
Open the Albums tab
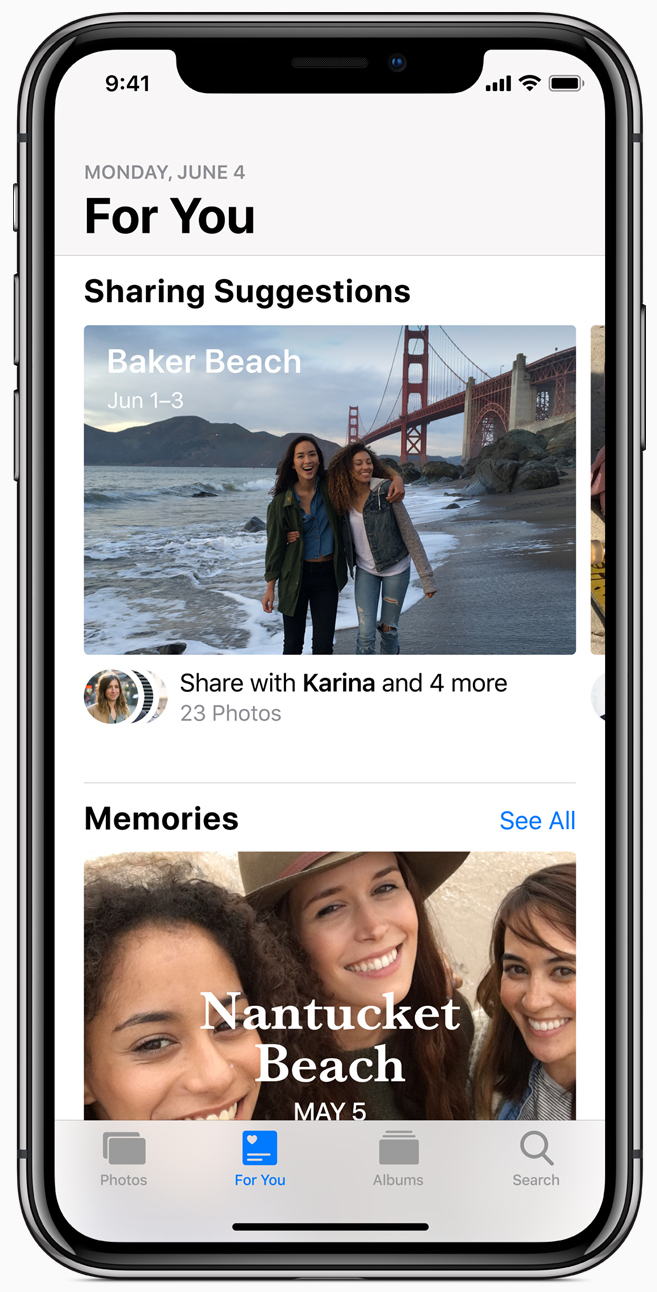pos(398,1159)
